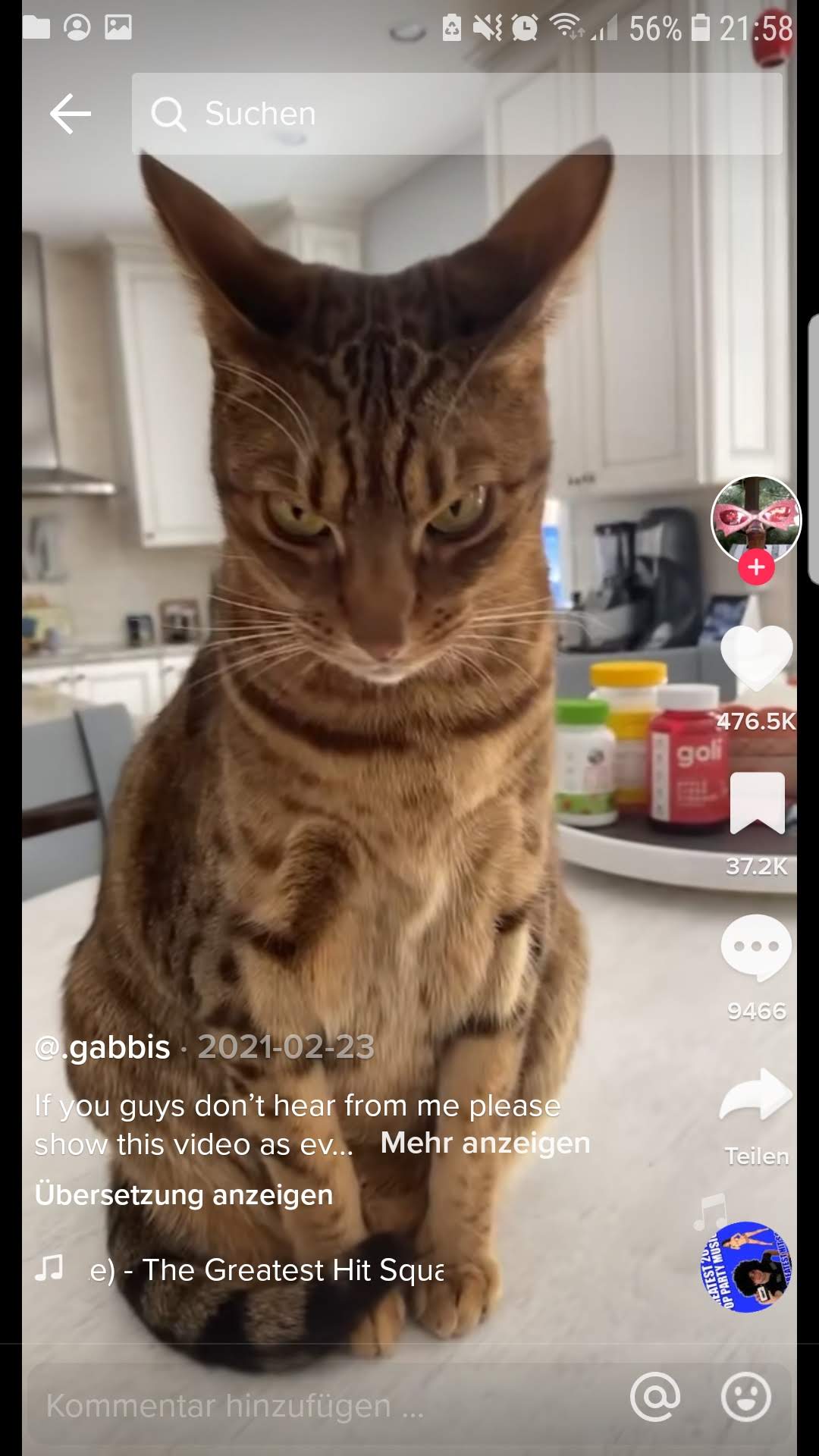
Task: Open the comments bubble
Action: coord(756,948)
